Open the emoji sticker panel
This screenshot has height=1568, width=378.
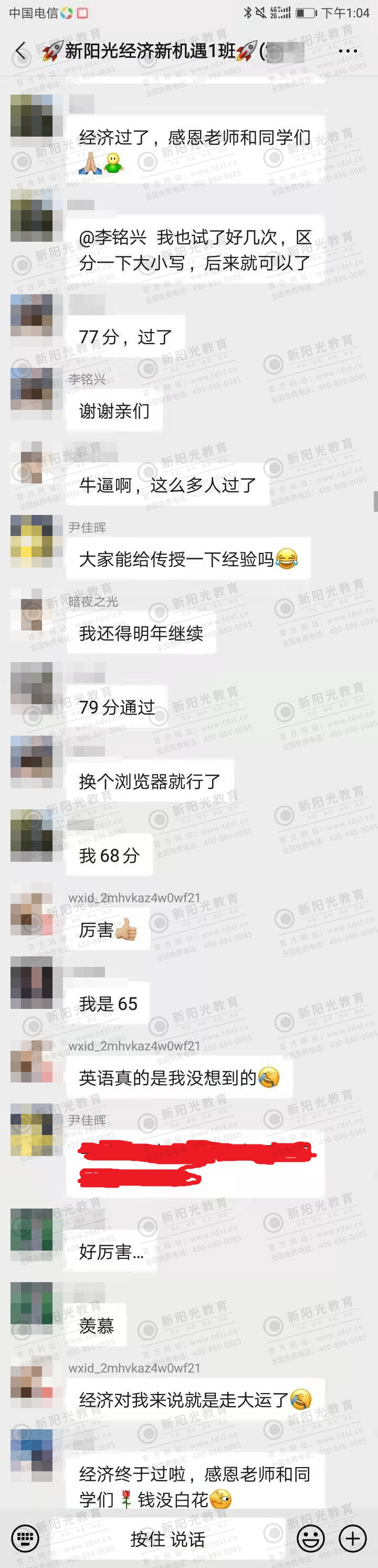click(311, 1538)
